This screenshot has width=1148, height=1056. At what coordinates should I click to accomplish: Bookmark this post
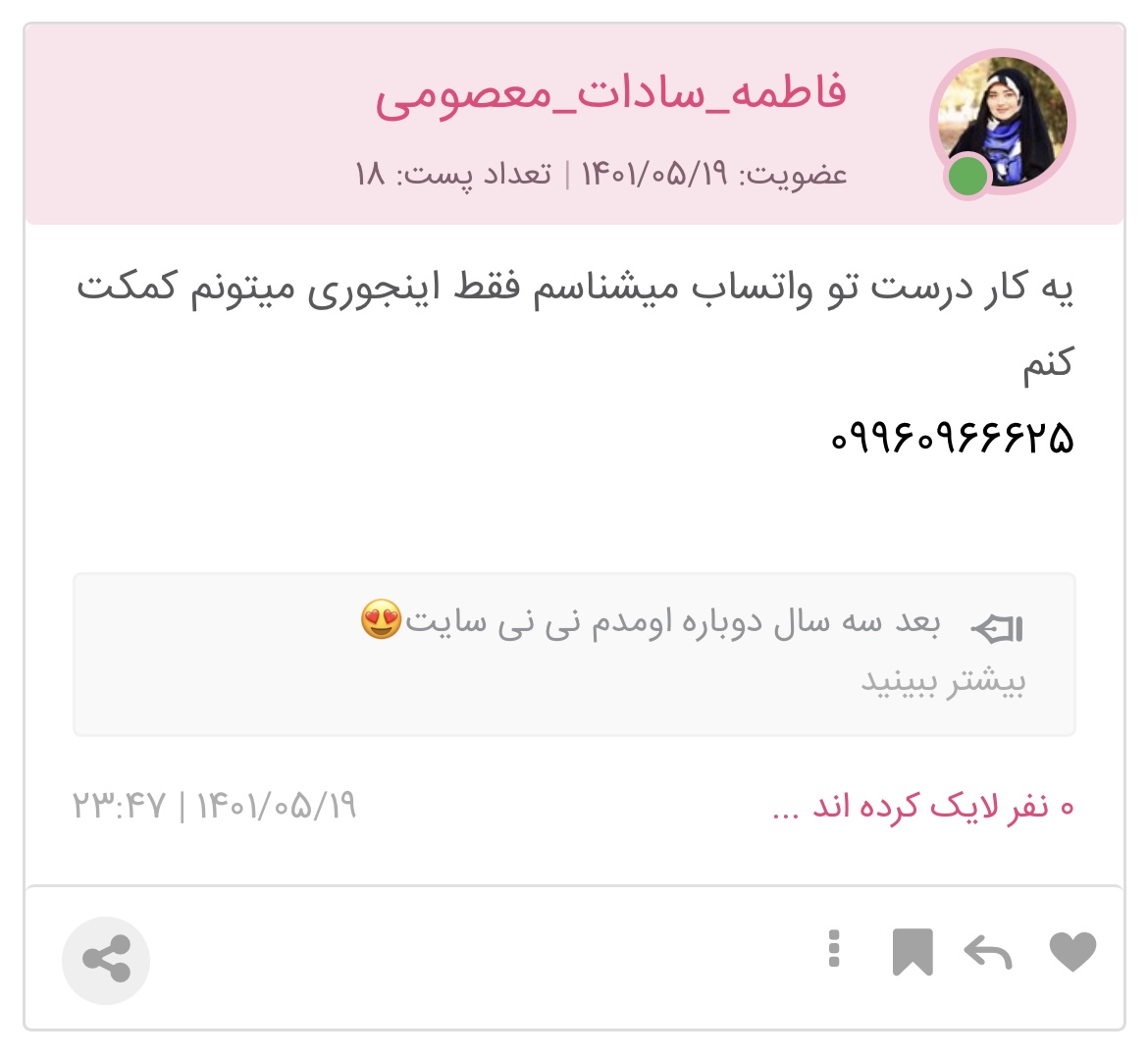912,952
